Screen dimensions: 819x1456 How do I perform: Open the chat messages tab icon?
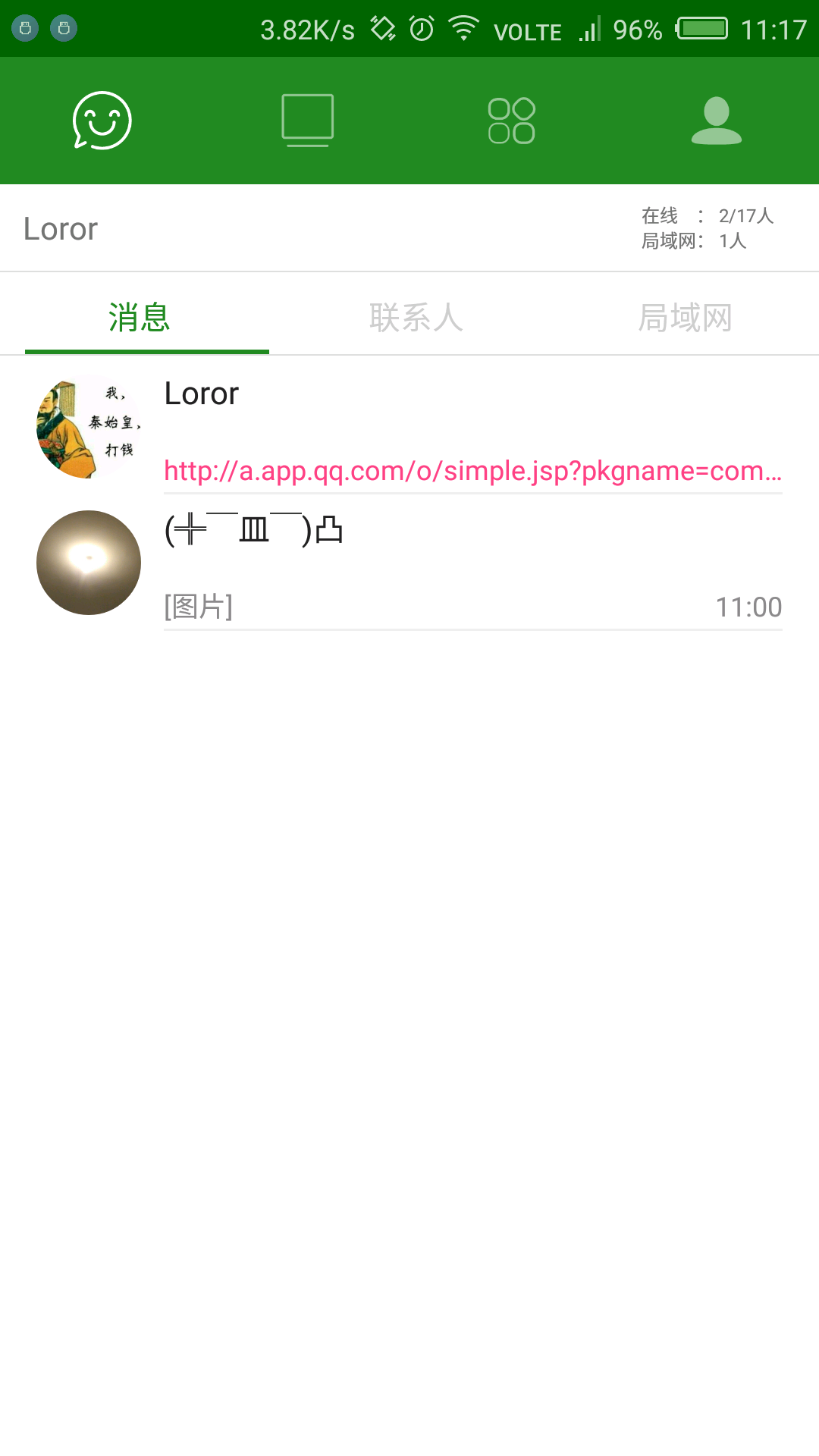pos(102,121)
